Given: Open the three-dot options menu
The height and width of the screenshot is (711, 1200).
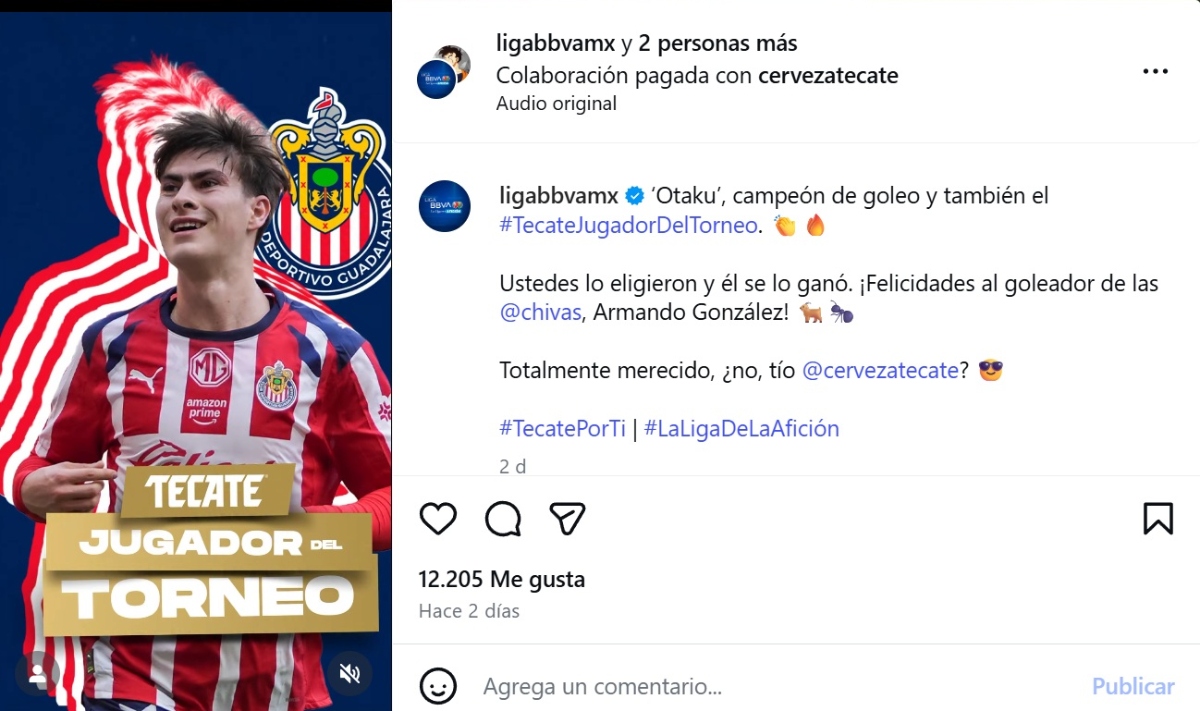Looking at the screenshot, I should click(x=1155, y=72).
